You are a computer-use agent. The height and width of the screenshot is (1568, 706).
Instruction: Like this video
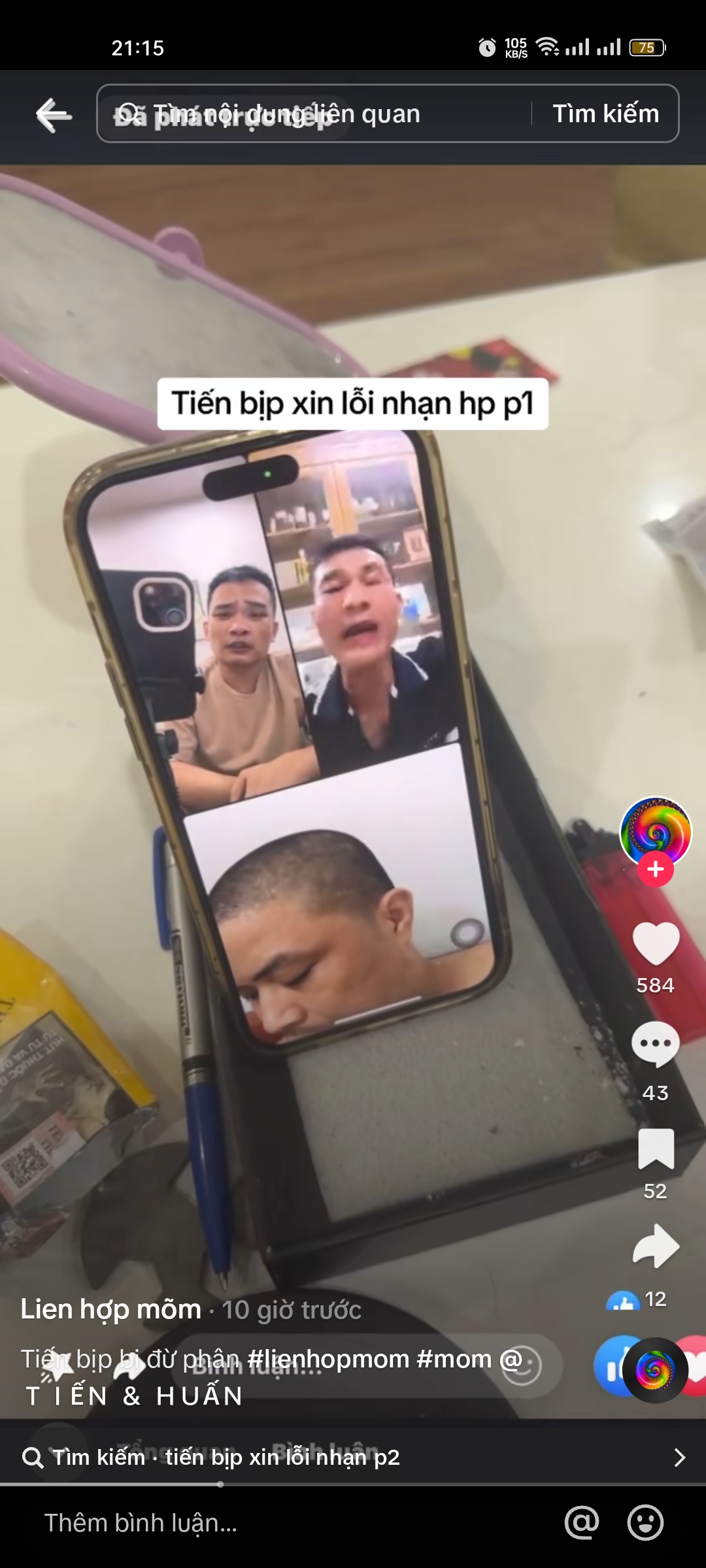(x=655, y=944)
